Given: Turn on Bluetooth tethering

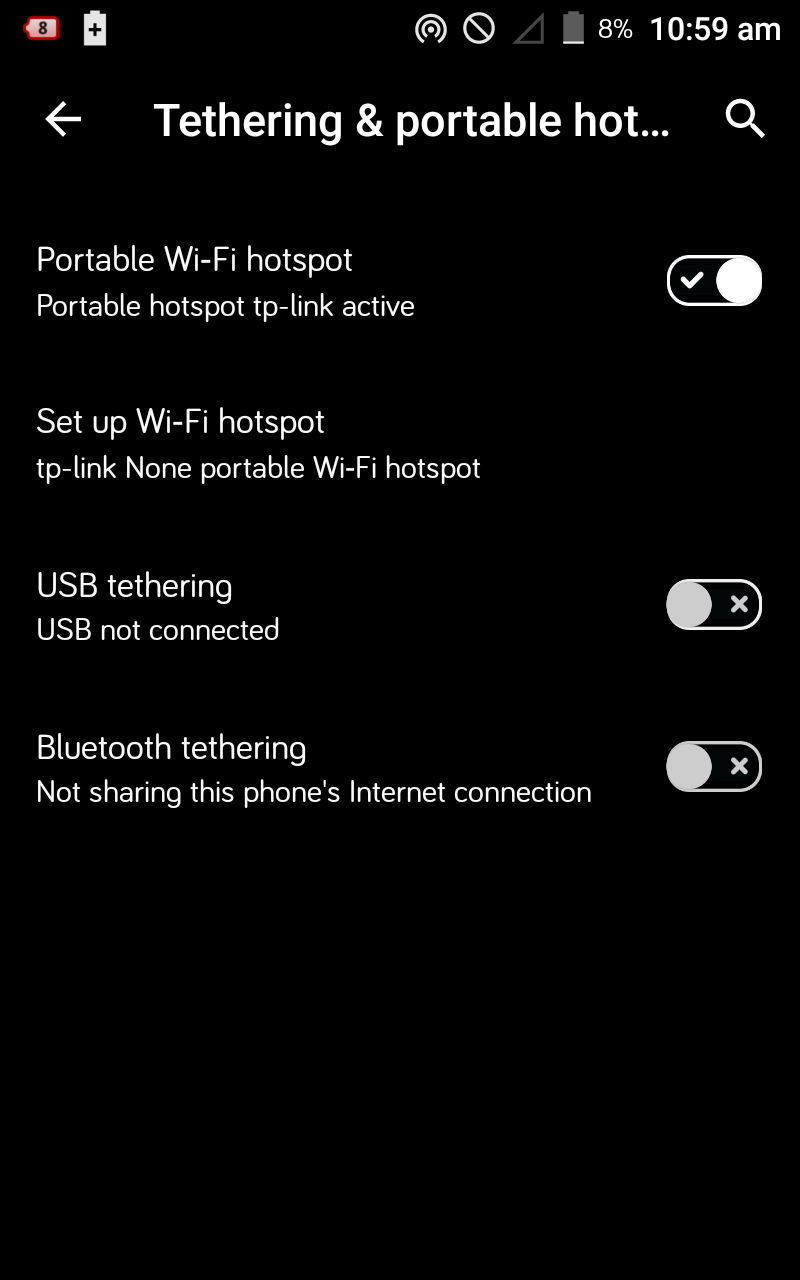Looking at the screenshot, I should click(x=714, y=767).
